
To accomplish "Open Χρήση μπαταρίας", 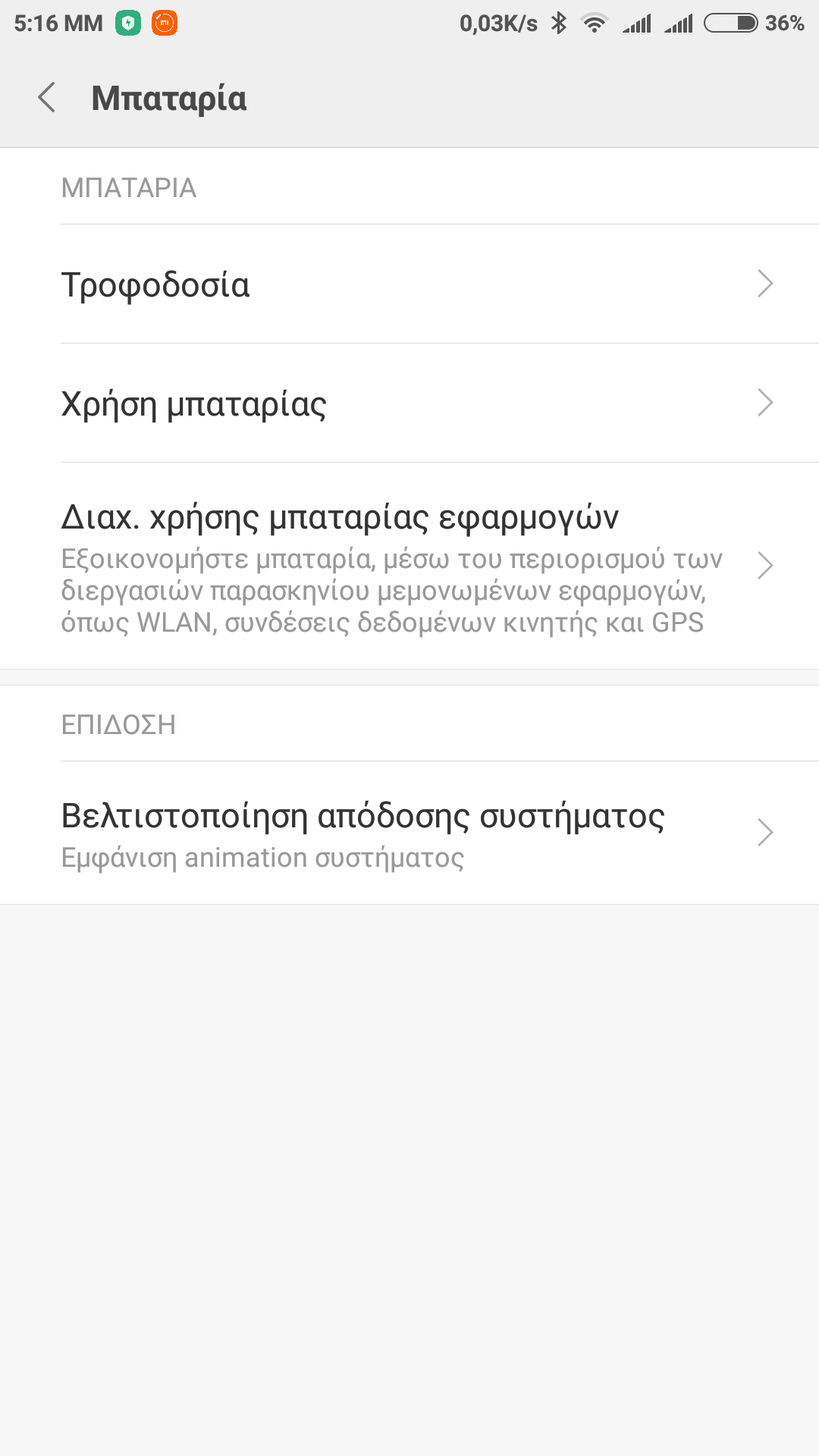I will point(409,403).
